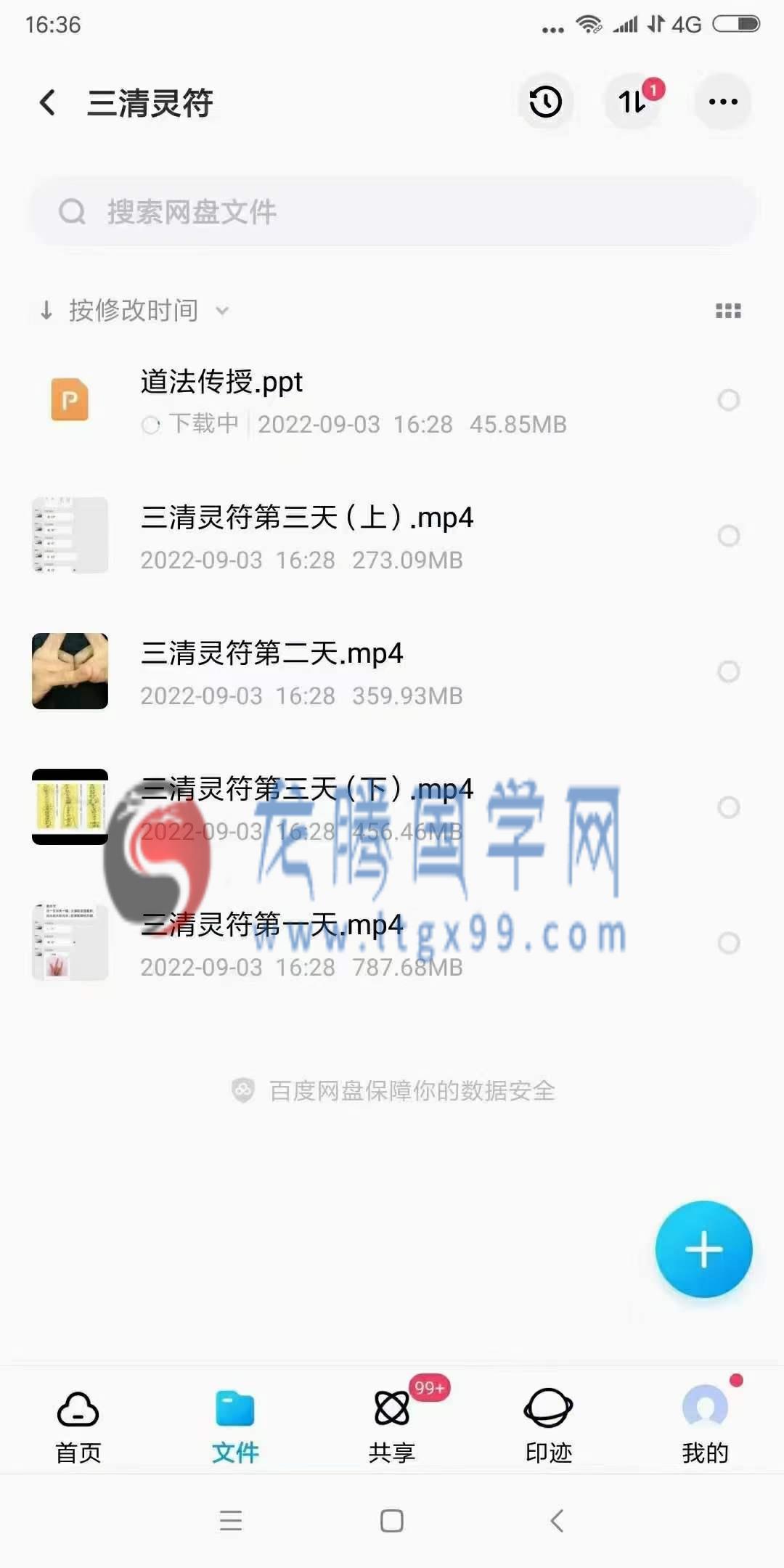Open the recent history clock icon
784x1568 pixels.
(x=546, y=102)
